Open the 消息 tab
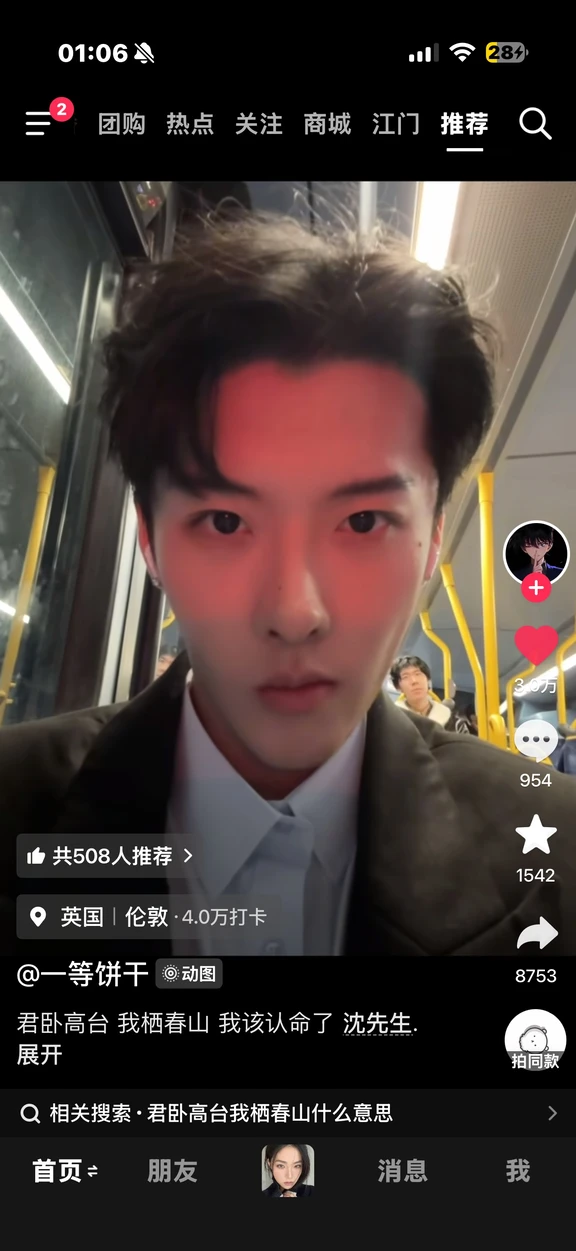576x1251 pixels. point(402,1171)
